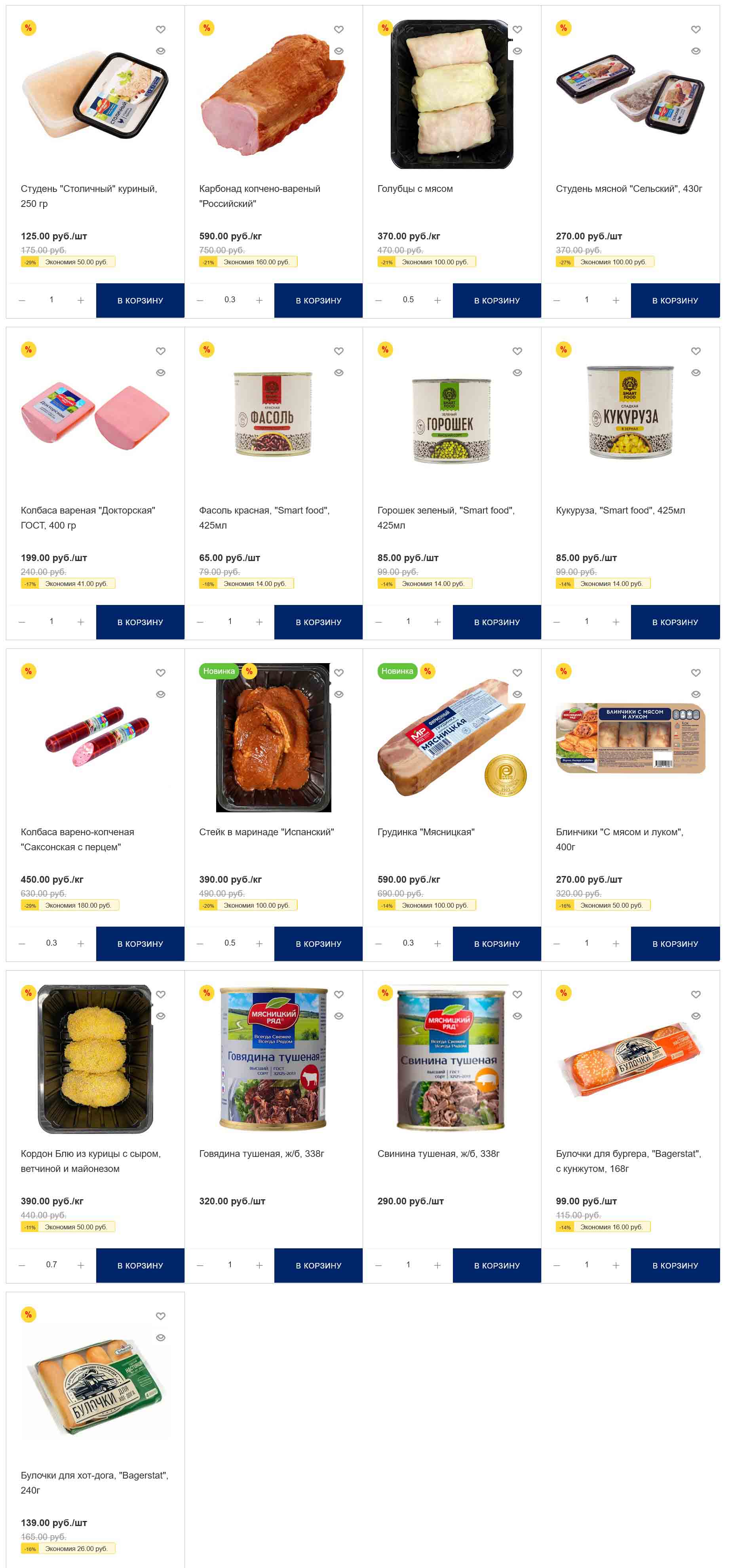Add Кордон Блю из курицы to cart
The height and width of the screenshot is (1568, 730).
(140, 1265)
